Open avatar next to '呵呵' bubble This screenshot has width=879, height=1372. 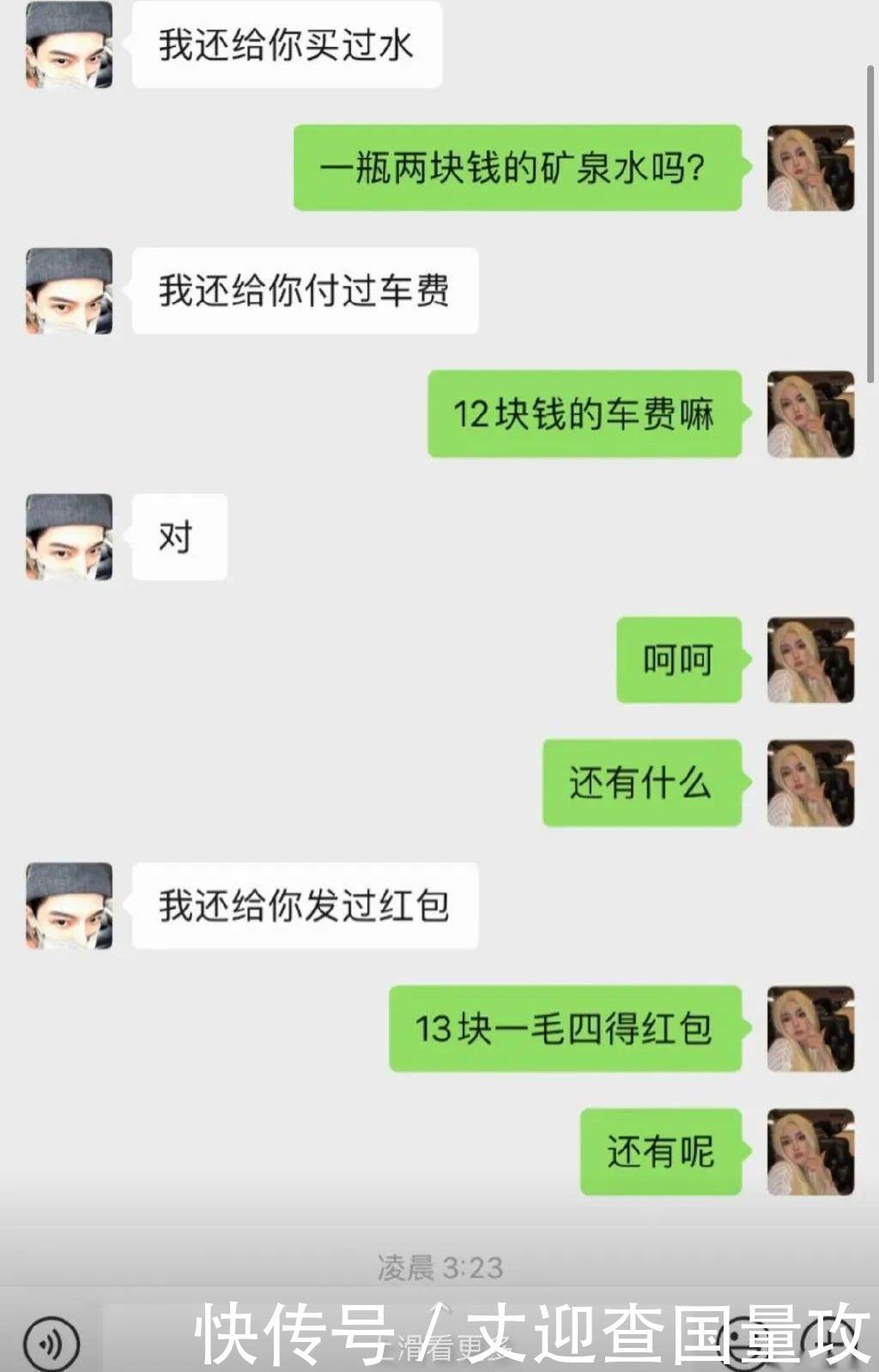[x=809, y=661]
